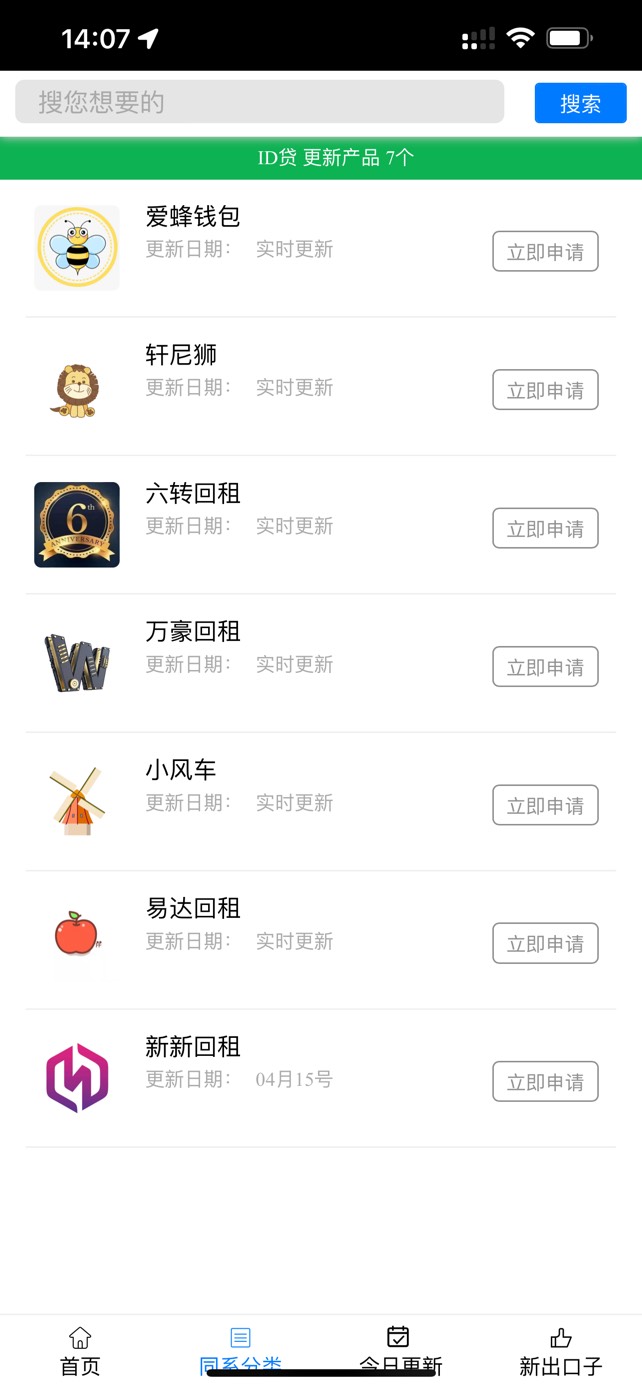Go to the 首页 tab
Image resolution: width=642 pixels, height=1389 pixels.
[x=80, y=1351]
